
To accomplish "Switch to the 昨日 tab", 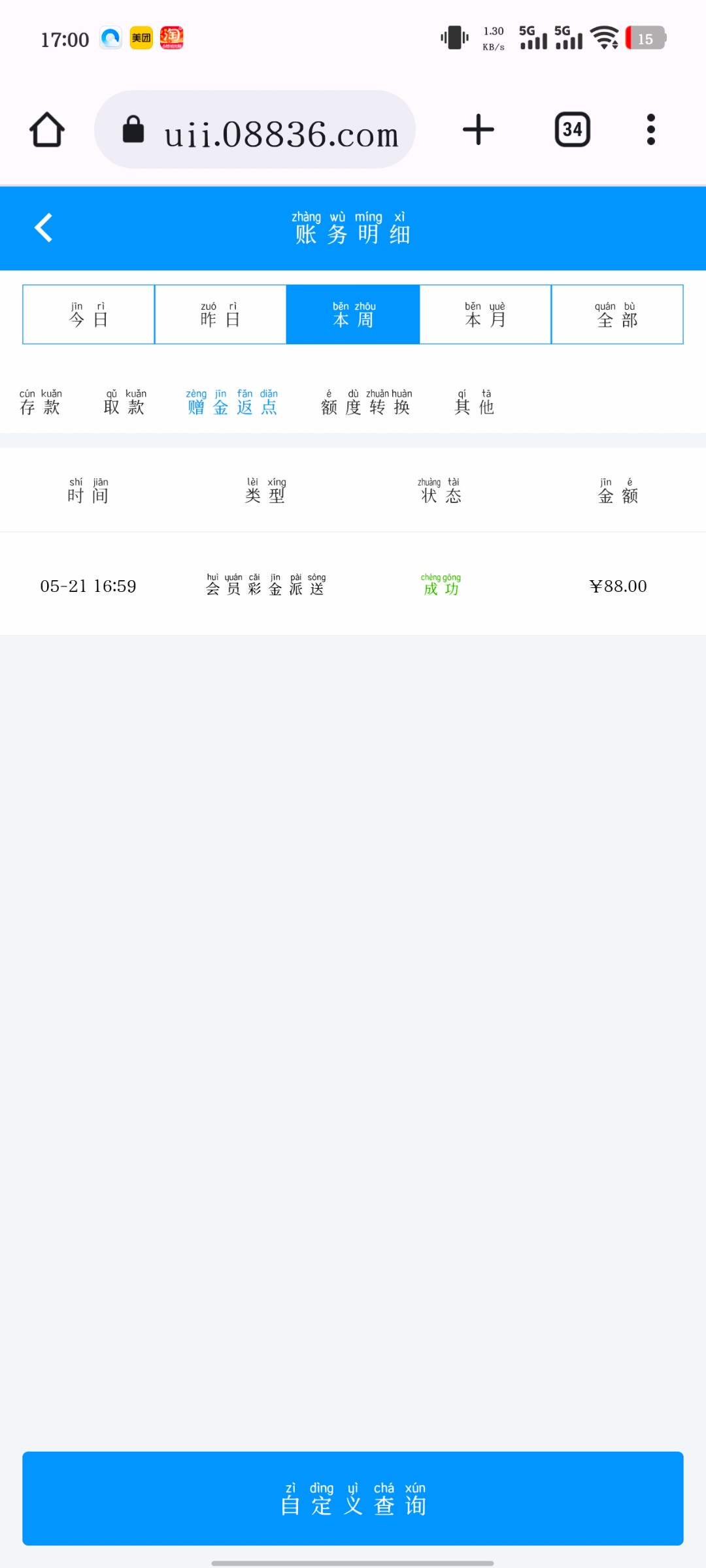I will click(x=220, y=314).
